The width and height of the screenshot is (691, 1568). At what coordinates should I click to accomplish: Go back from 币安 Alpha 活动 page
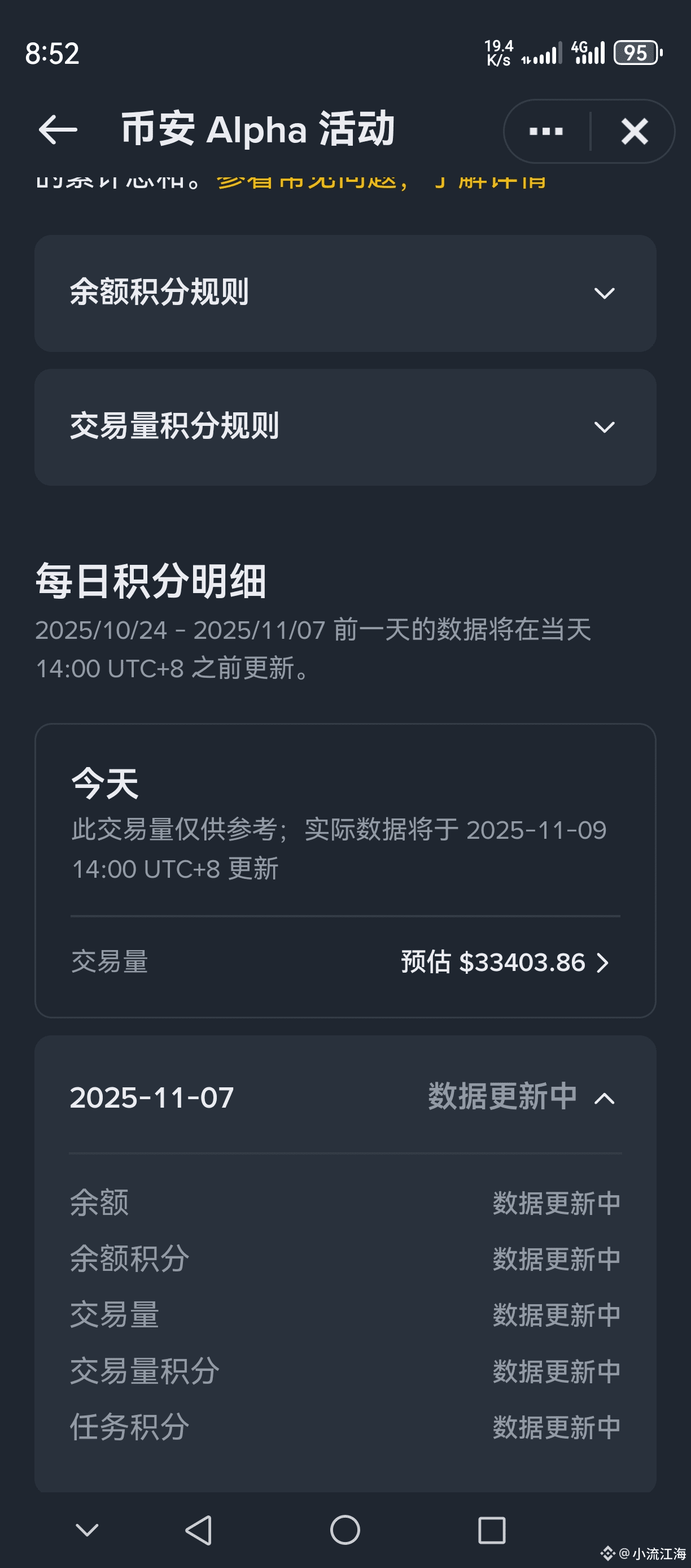pyautogui.click(x=58, y=130)
